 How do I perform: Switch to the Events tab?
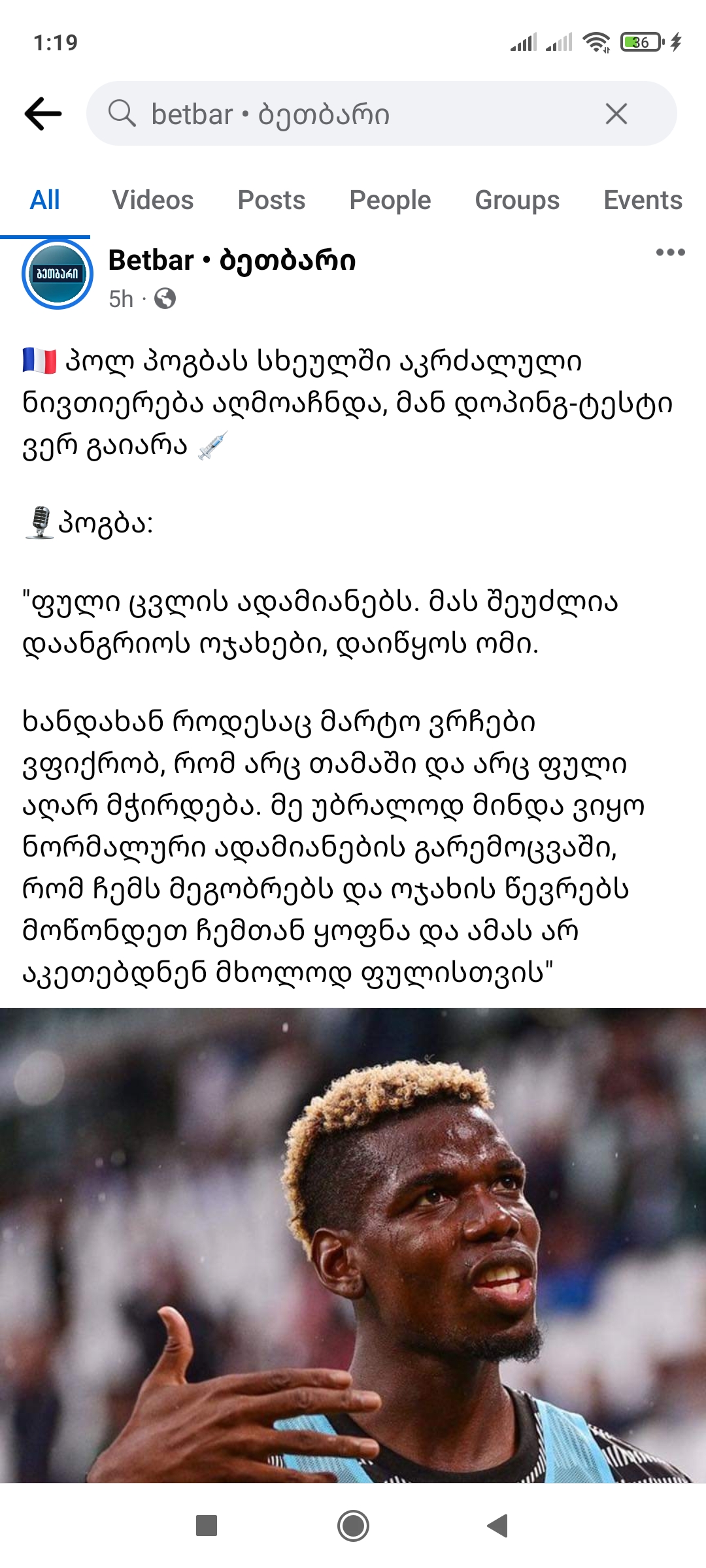pyautogui.click(x=643, y=200)
